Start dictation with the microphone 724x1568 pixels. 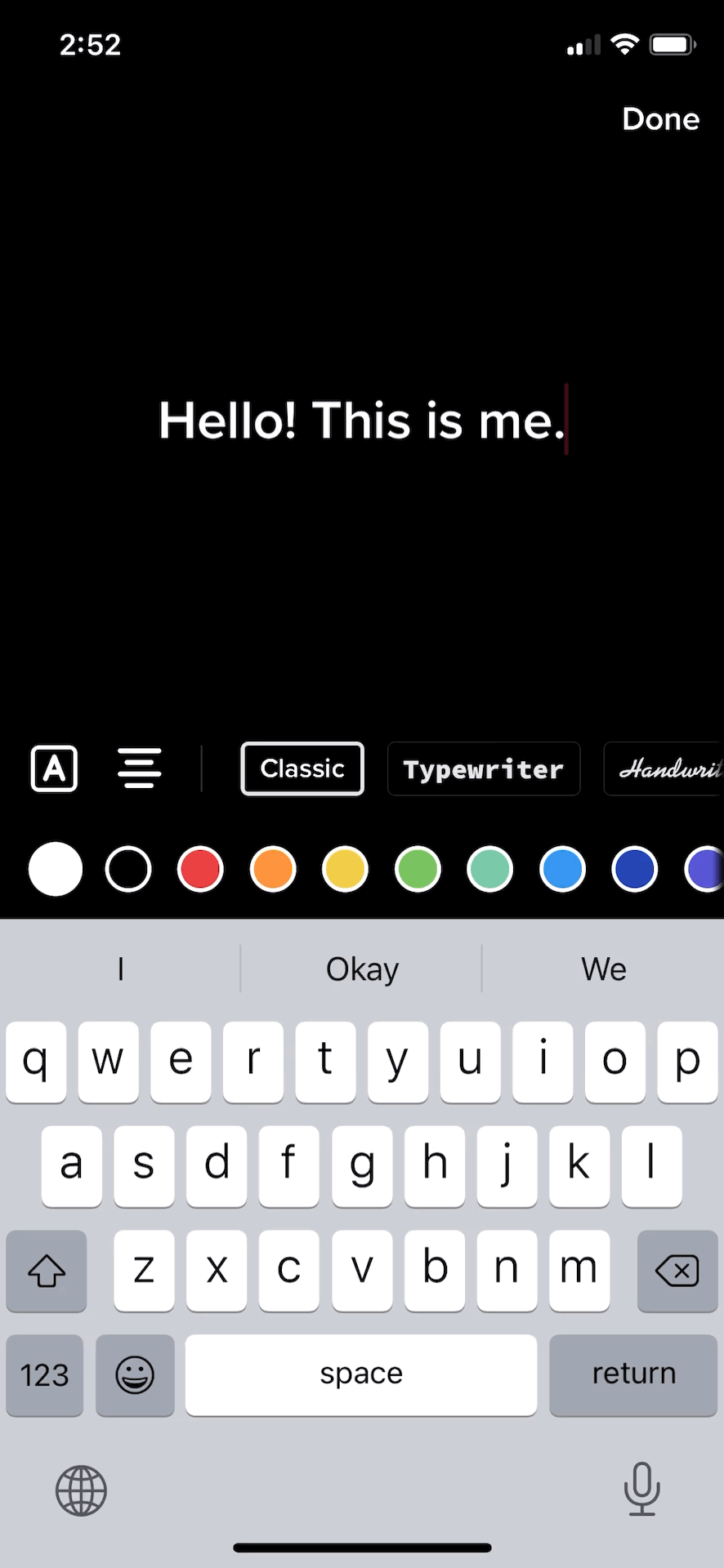pos(641,1488)
